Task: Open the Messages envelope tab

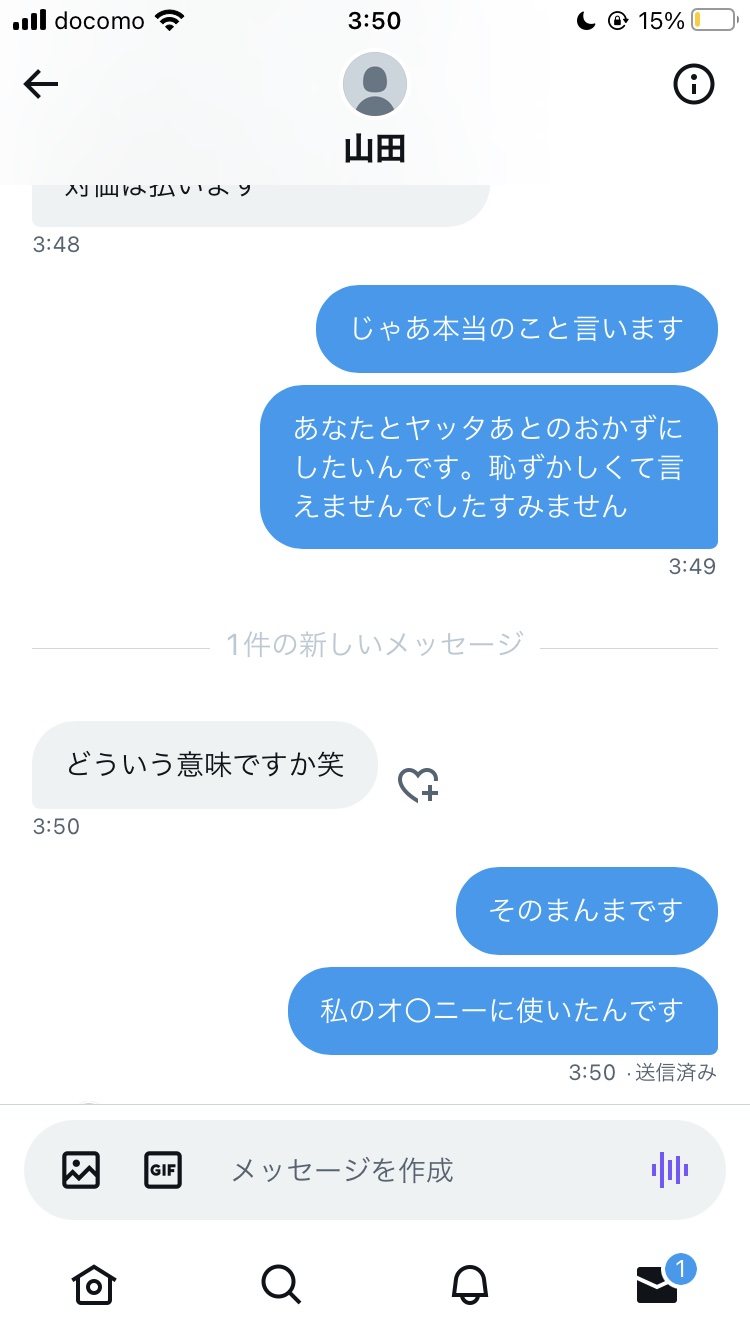Action: 658,1283
